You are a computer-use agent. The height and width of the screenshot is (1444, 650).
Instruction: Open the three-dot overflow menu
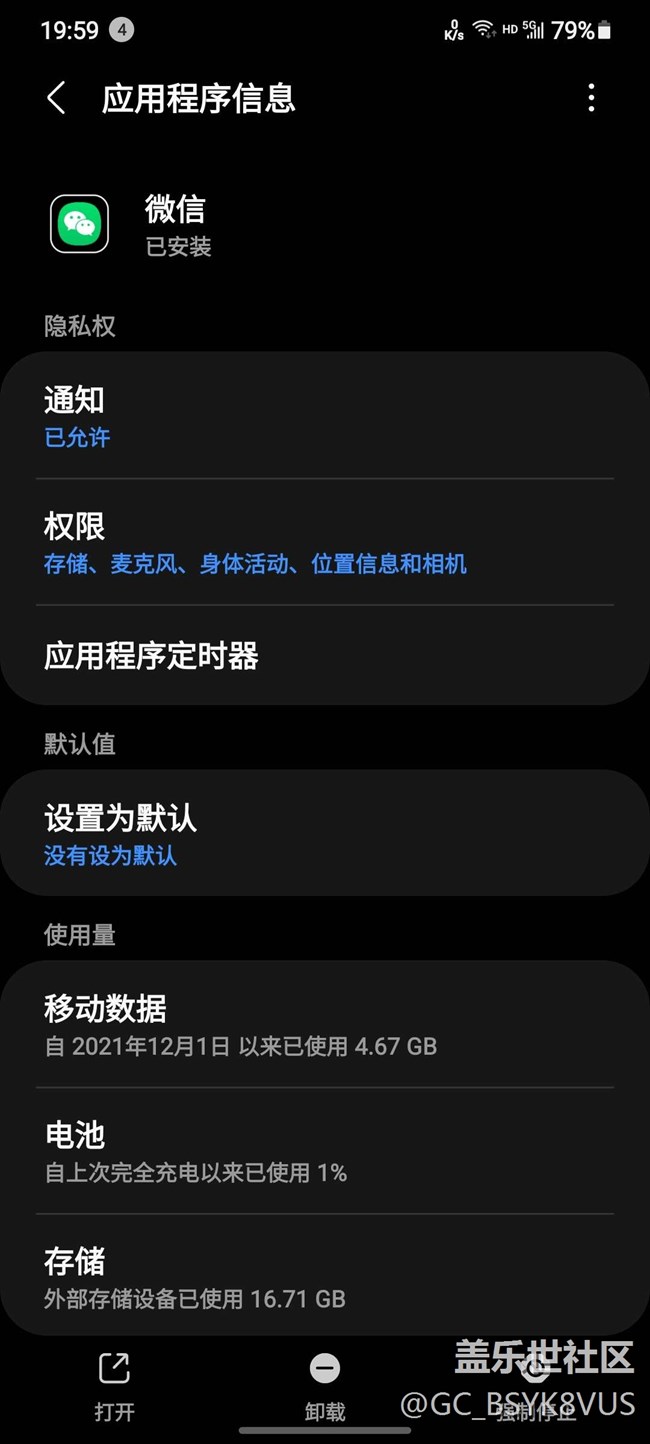[x=591, y=98]
